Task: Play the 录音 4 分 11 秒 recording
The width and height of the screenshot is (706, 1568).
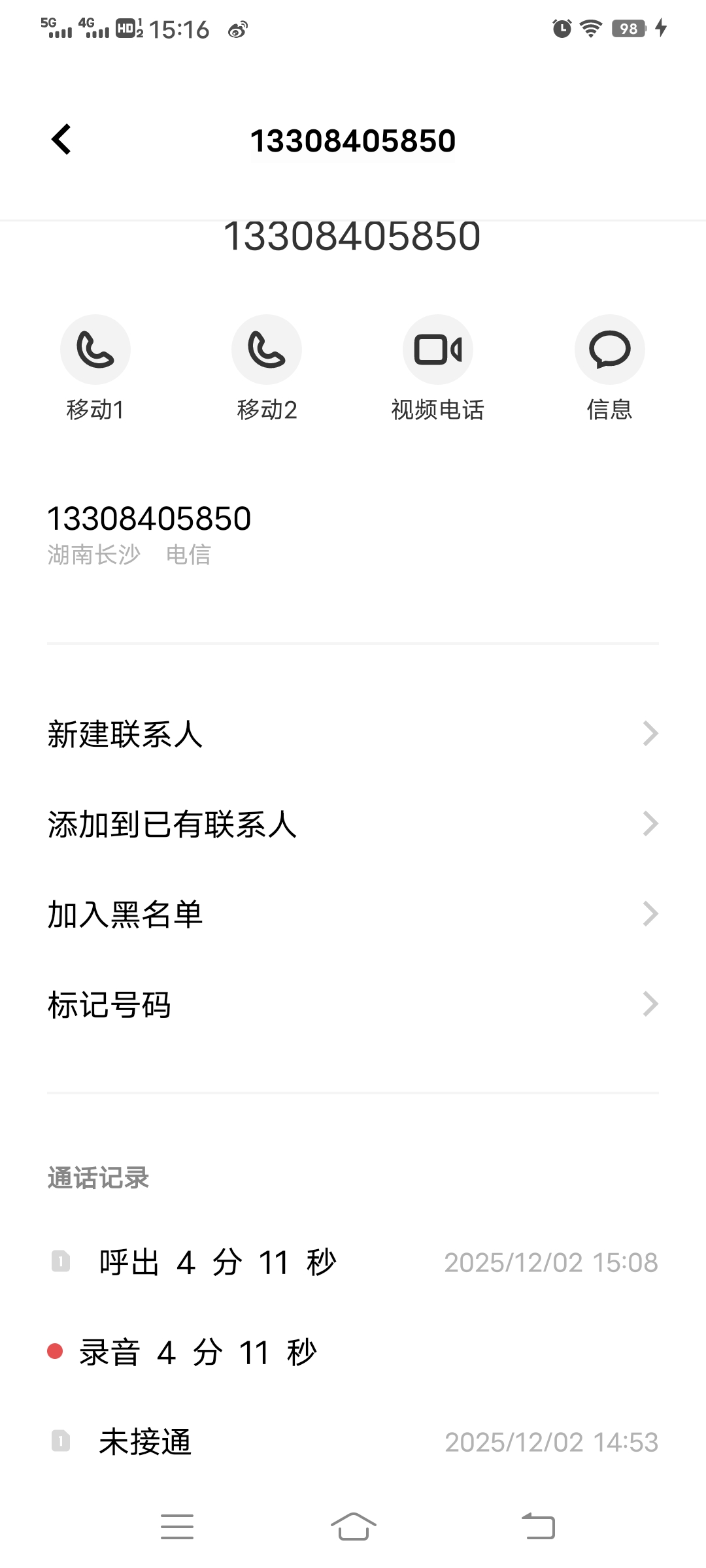Action: coord(197,1352)
